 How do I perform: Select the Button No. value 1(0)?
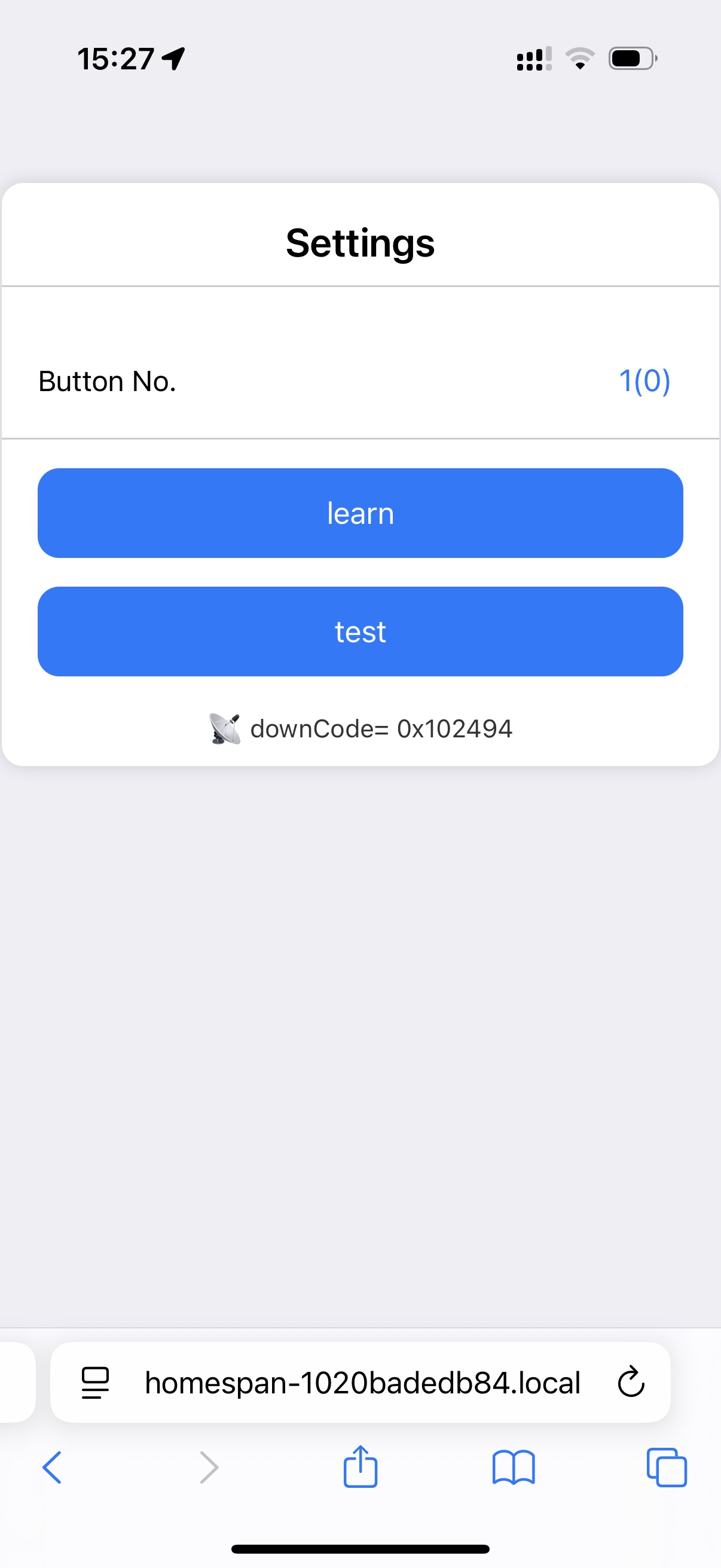(645, 381)
